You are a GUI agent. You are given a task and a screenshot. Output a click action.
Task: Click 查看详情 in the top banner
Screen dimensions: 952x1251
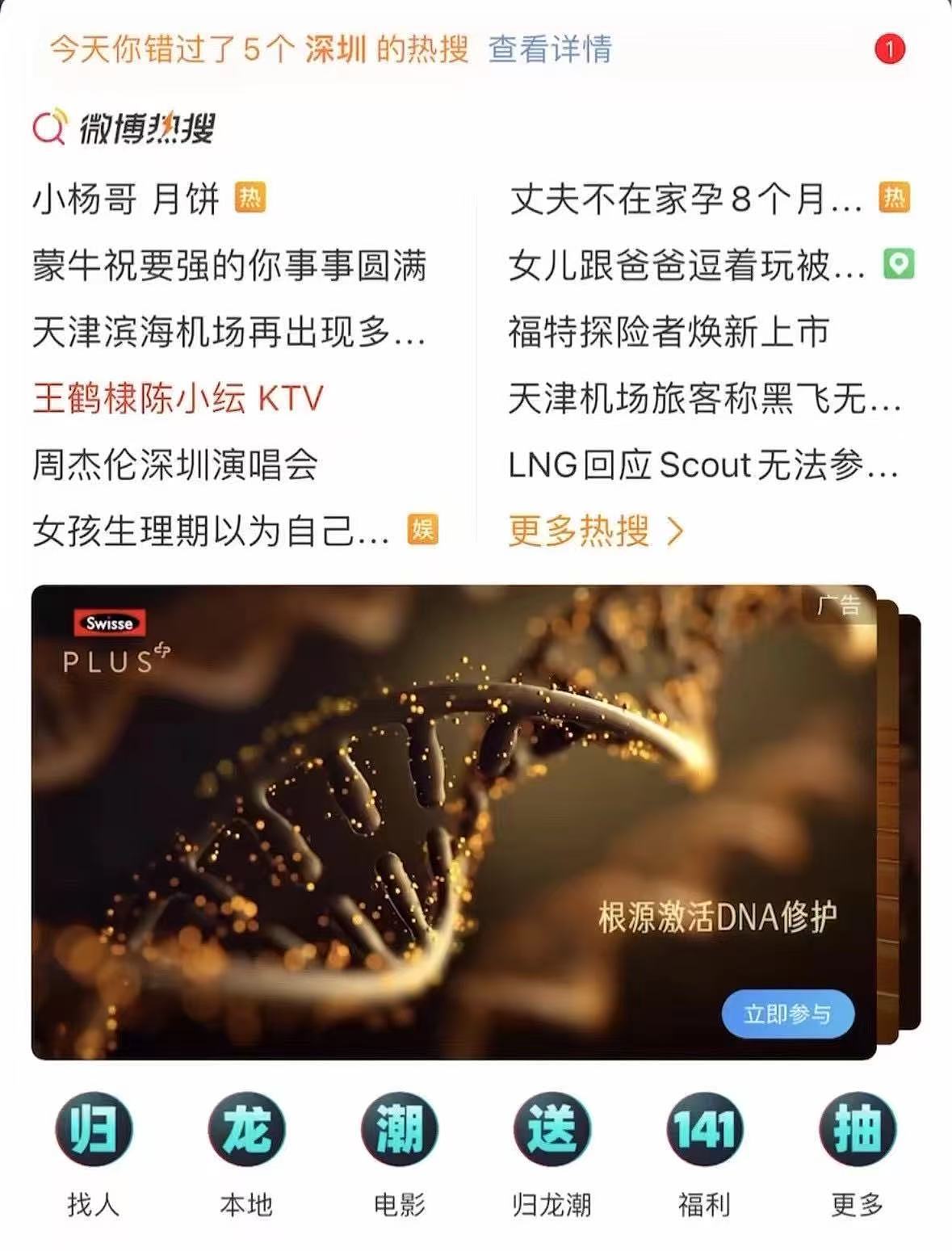coord(549,49)
